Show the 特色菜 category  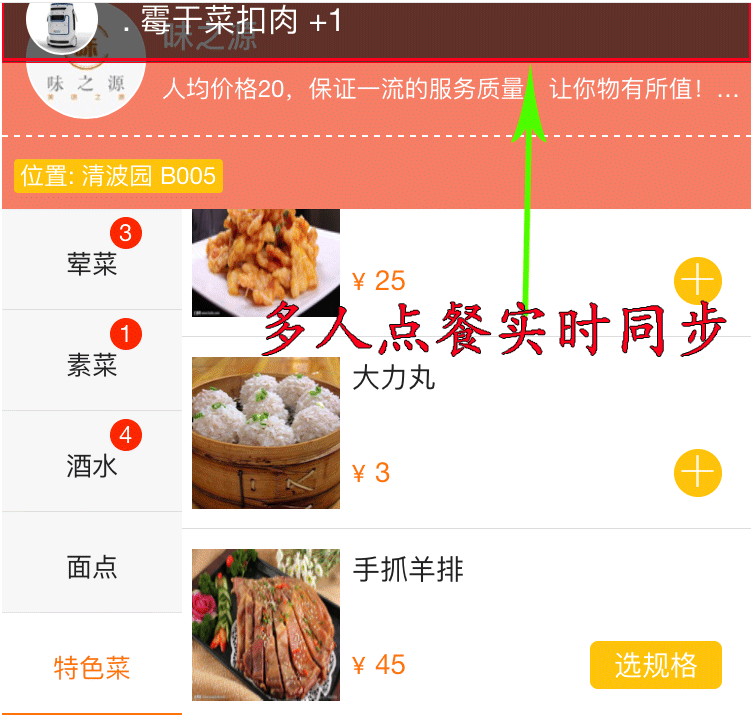[x=92, y=667]
